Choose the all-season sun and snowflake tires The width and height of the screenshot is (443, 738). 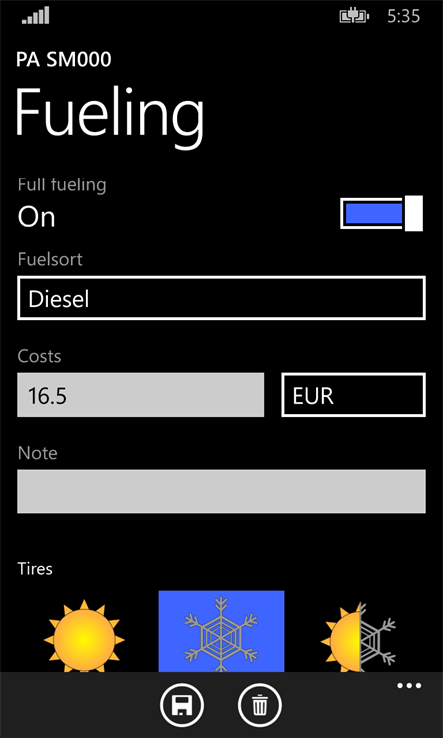358,637
